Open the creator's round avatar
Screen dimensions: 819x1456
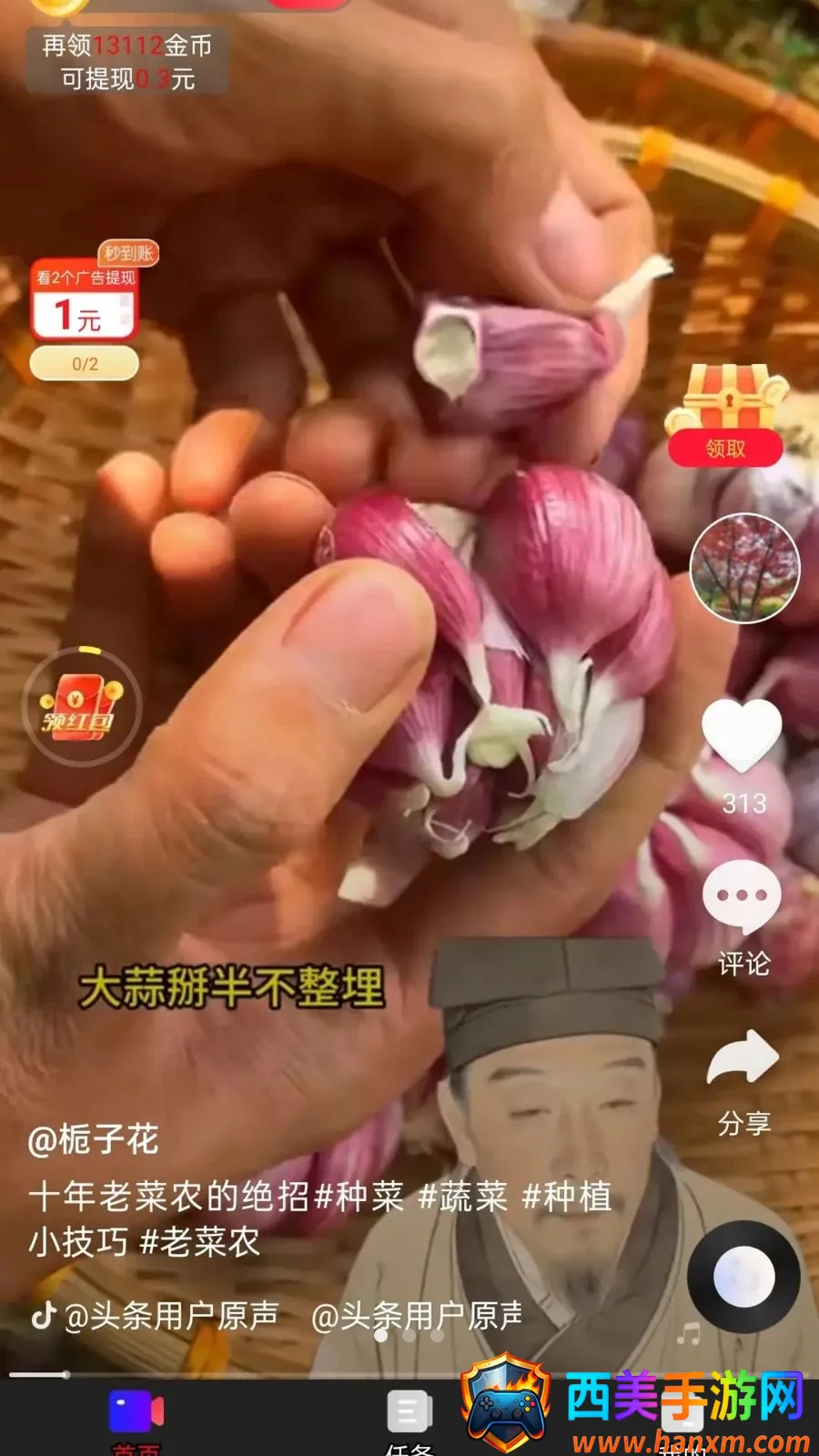[x=744, y=569]
